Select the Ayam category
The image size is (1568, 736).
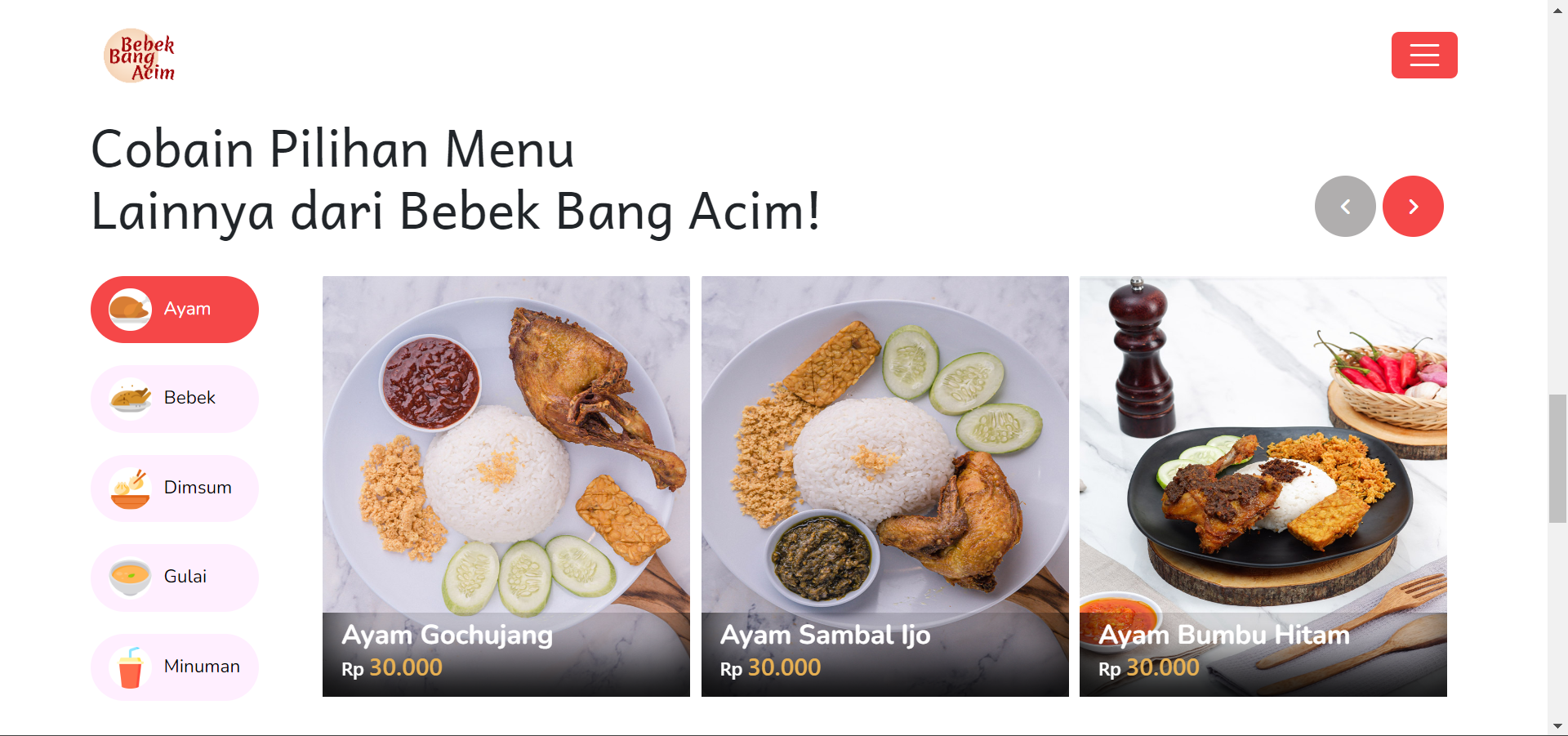(174, 310)
